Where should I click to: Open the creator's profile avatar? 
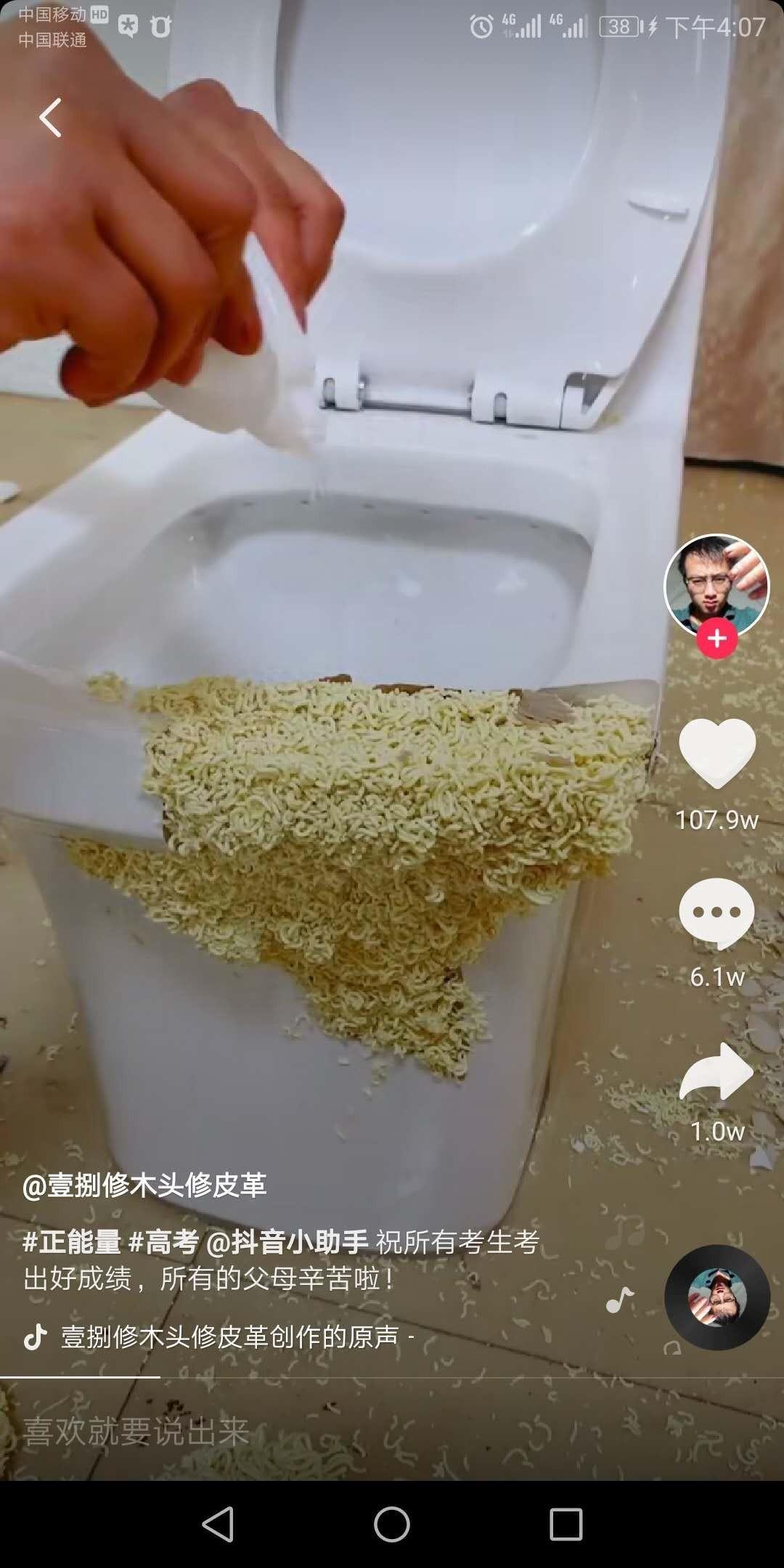coord(716,585)
